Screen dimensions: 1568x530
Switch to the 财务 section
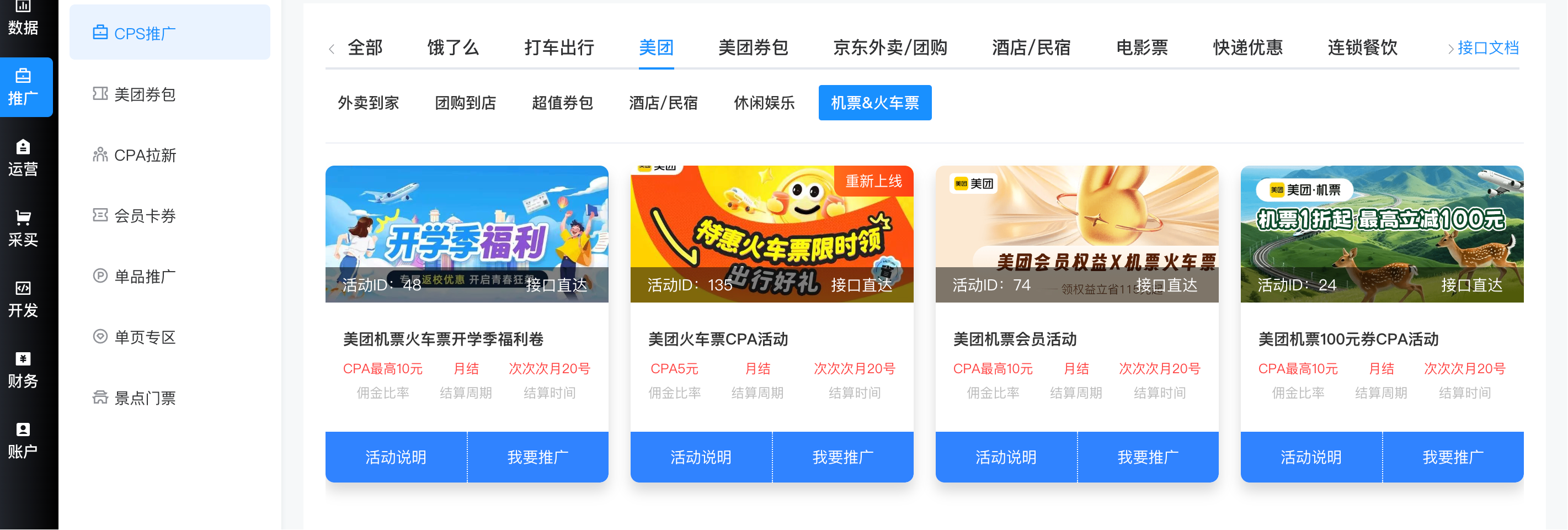coord(23,370)
